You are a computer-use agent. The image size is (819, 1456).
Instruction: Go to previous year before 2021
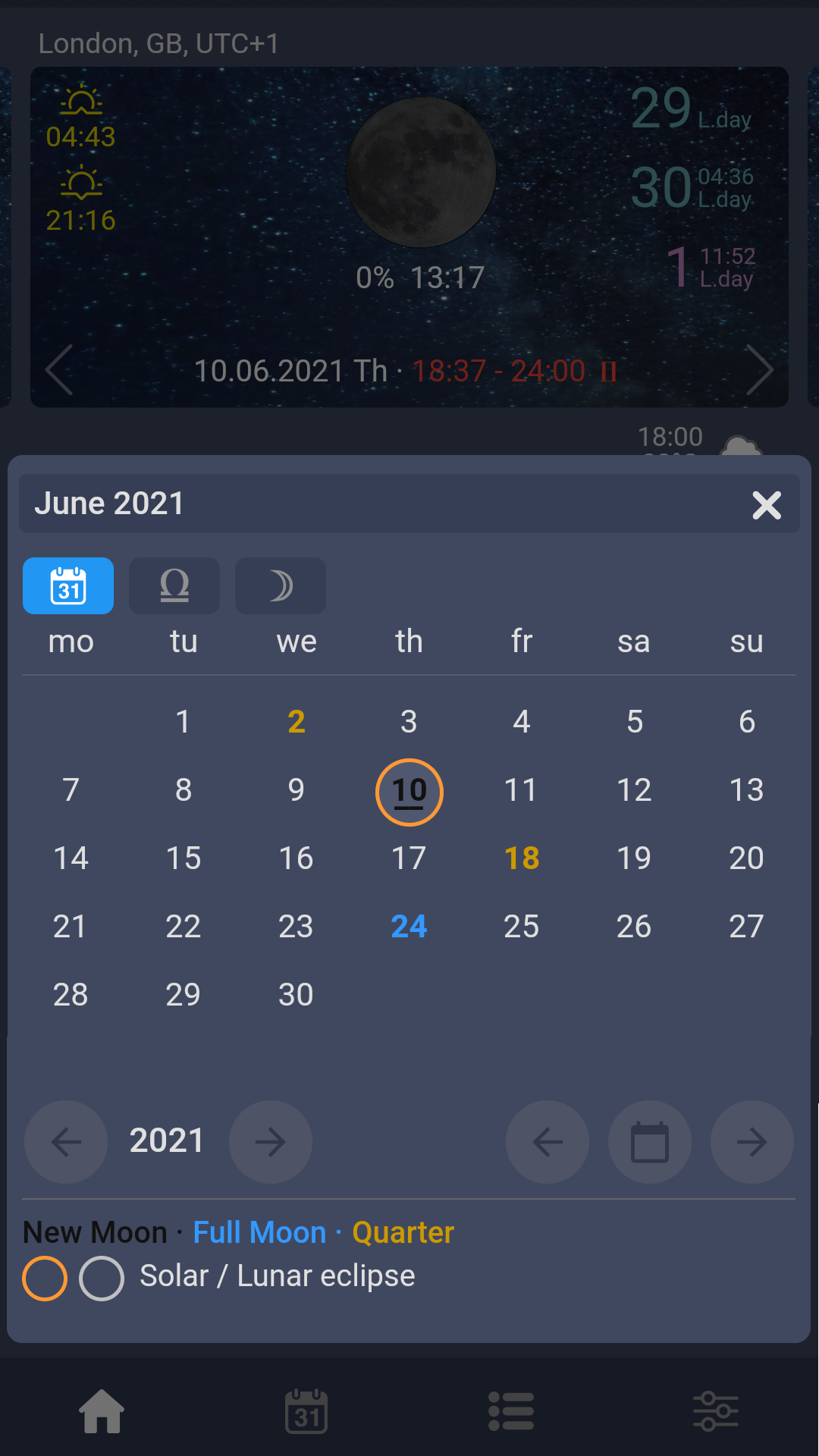[66, 1142]
